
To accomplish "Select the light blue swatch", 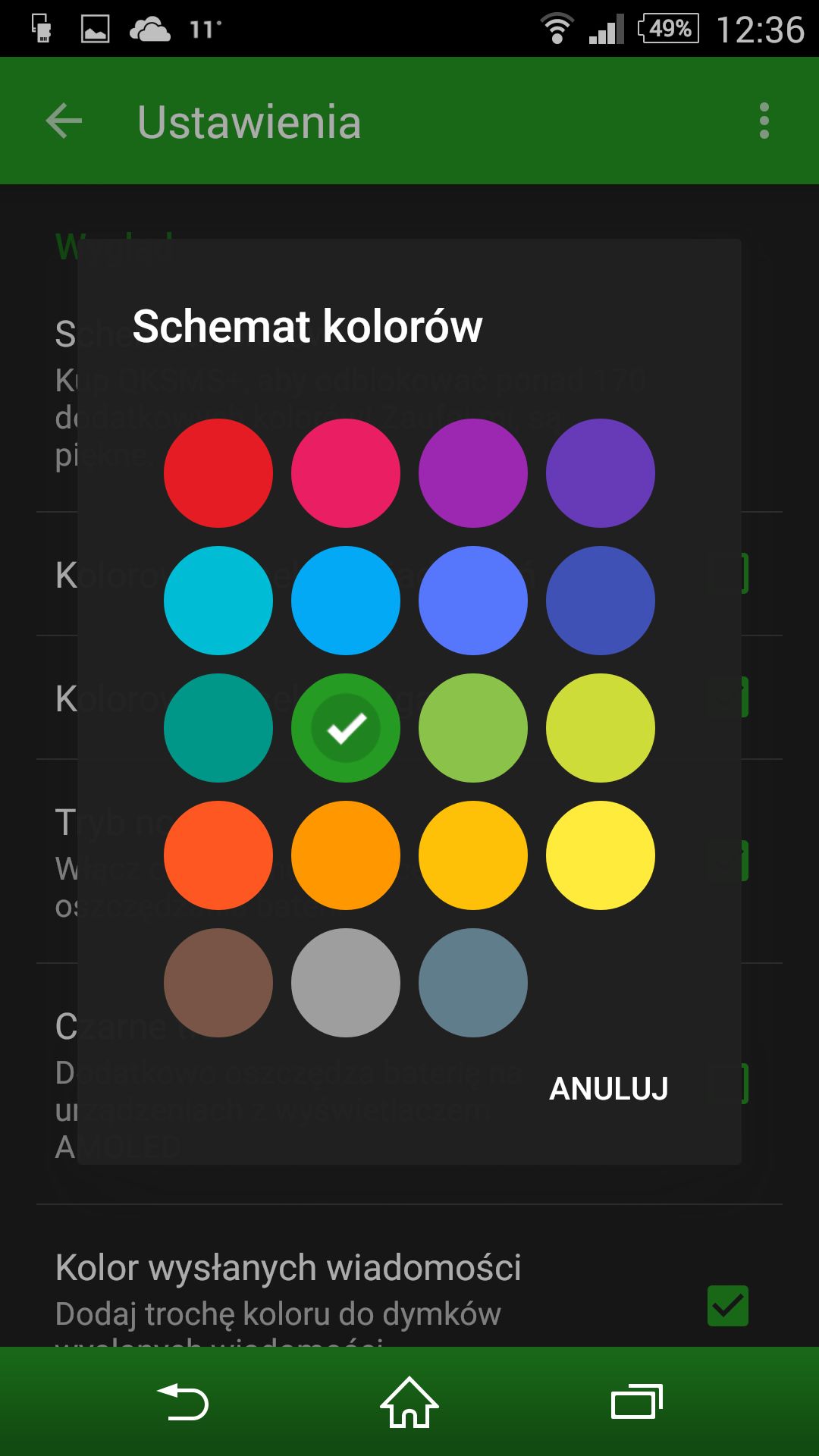I will click(x=346, y=601).
